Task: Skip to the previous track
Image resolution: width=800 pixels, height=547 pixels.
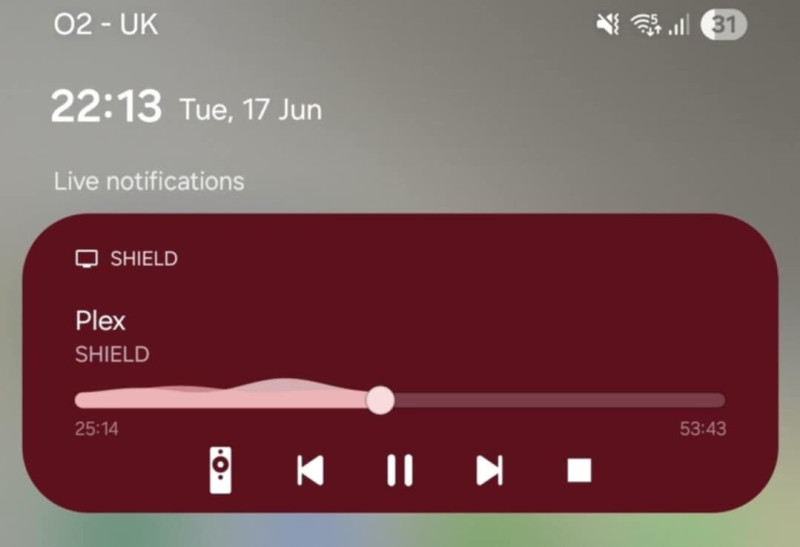Action: (310, 470)
